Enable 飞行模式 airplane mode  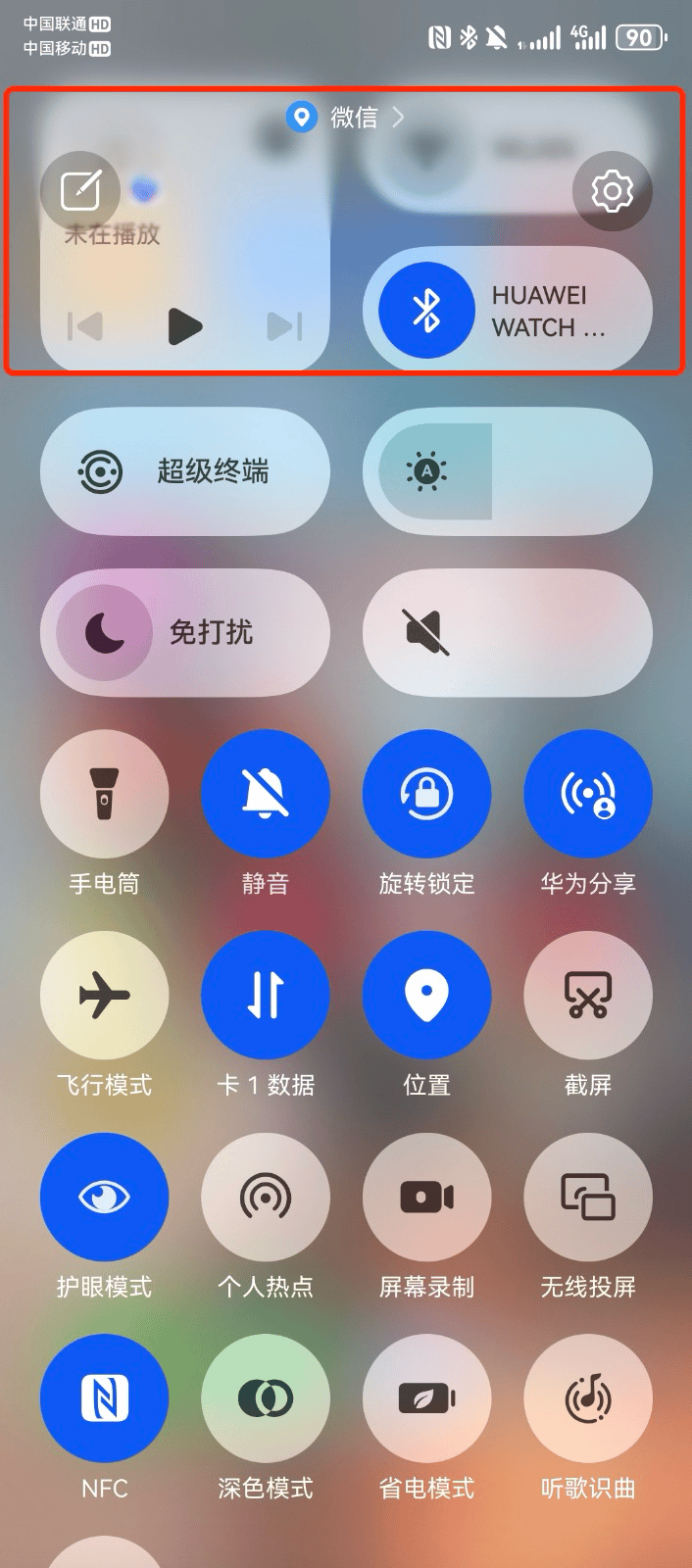tap(104, 995)
